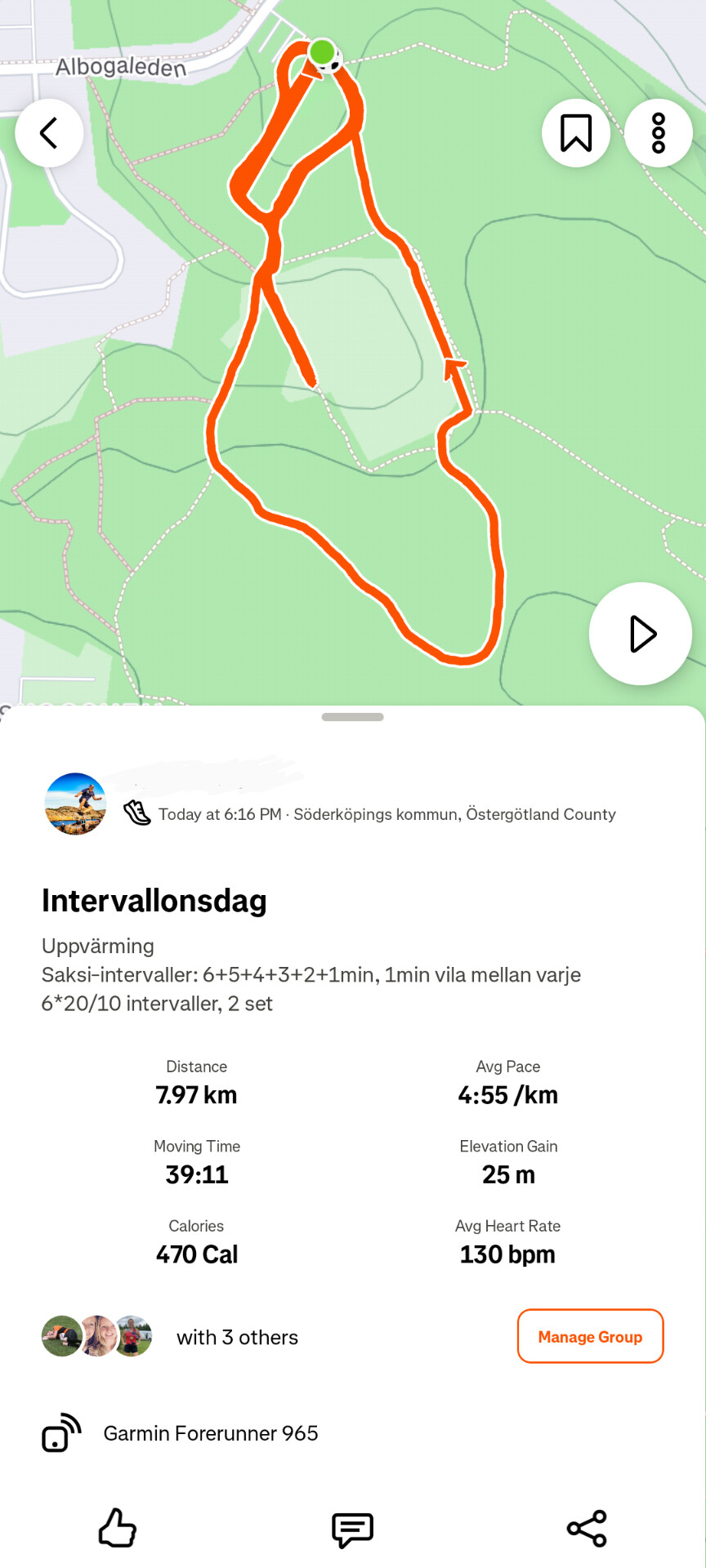Play the route flyover animation
This screenshot has width=706, height=1568.
tap(641, 634)
